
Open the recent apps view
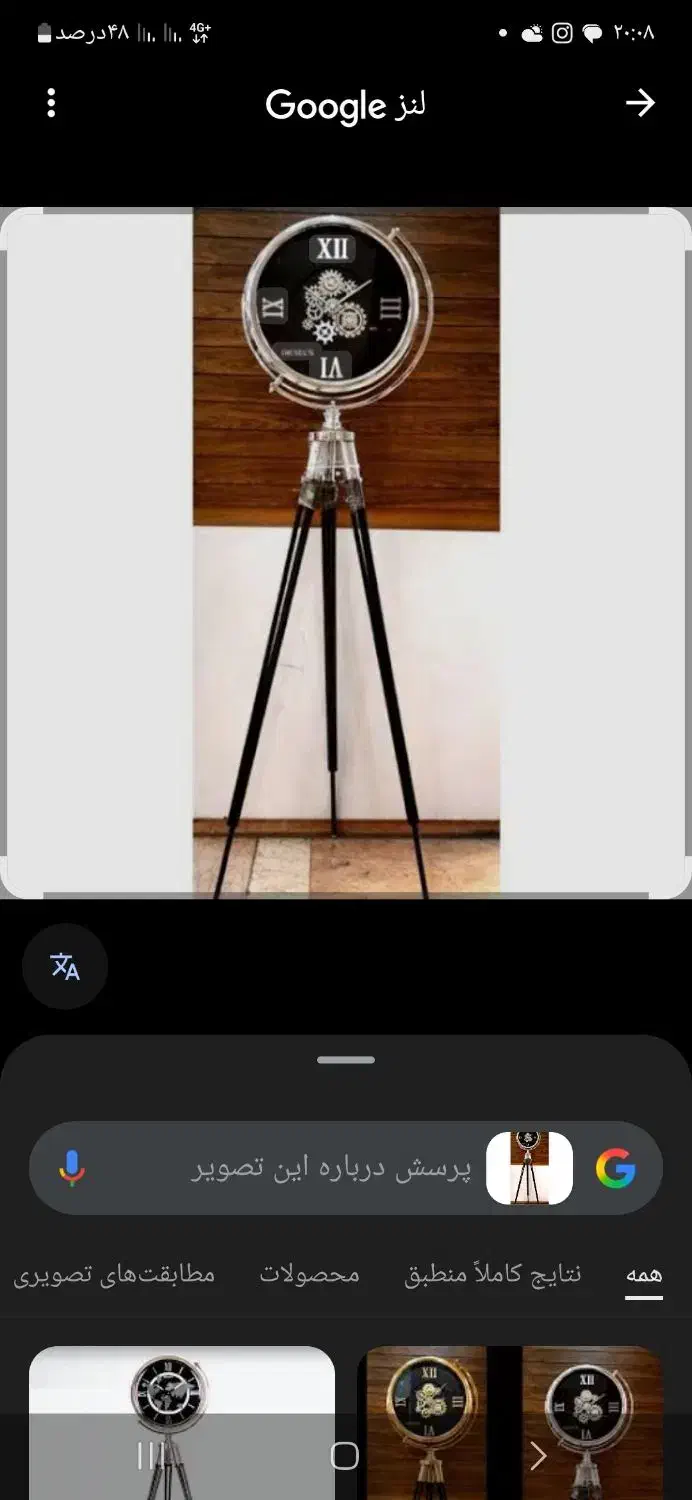coord(150,1456)
